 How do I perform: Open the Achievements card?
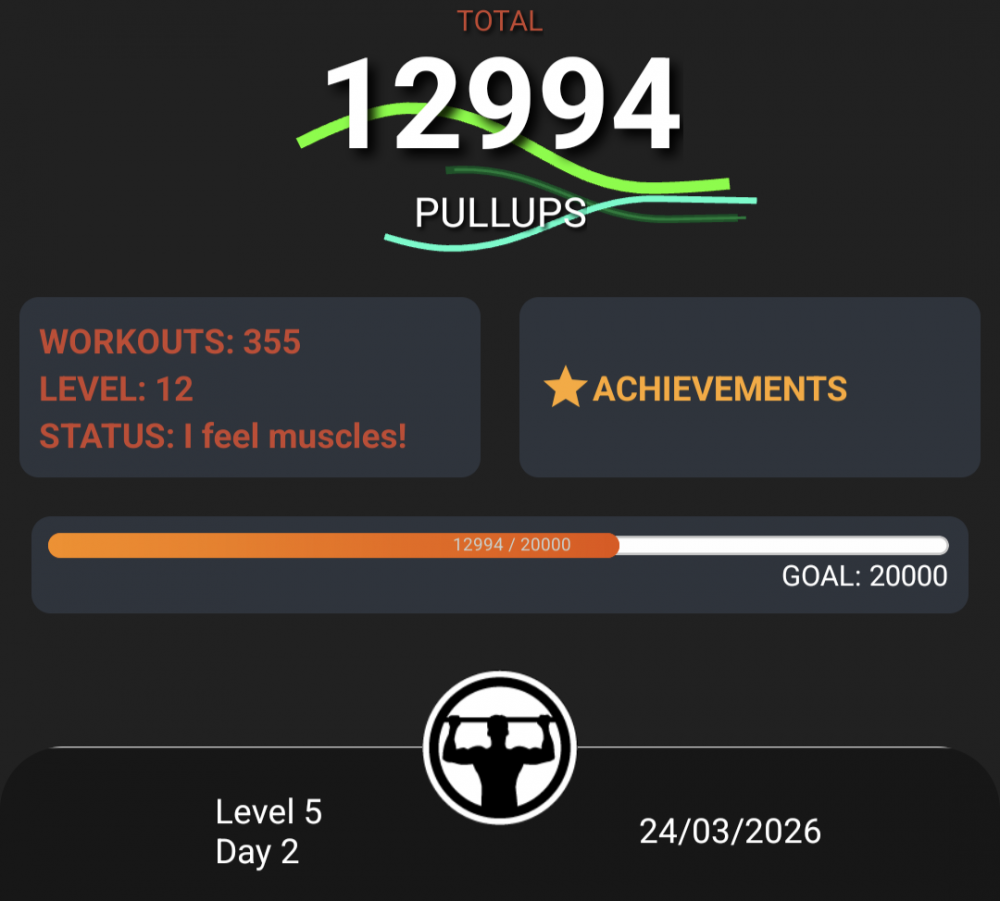pos(749,387)
